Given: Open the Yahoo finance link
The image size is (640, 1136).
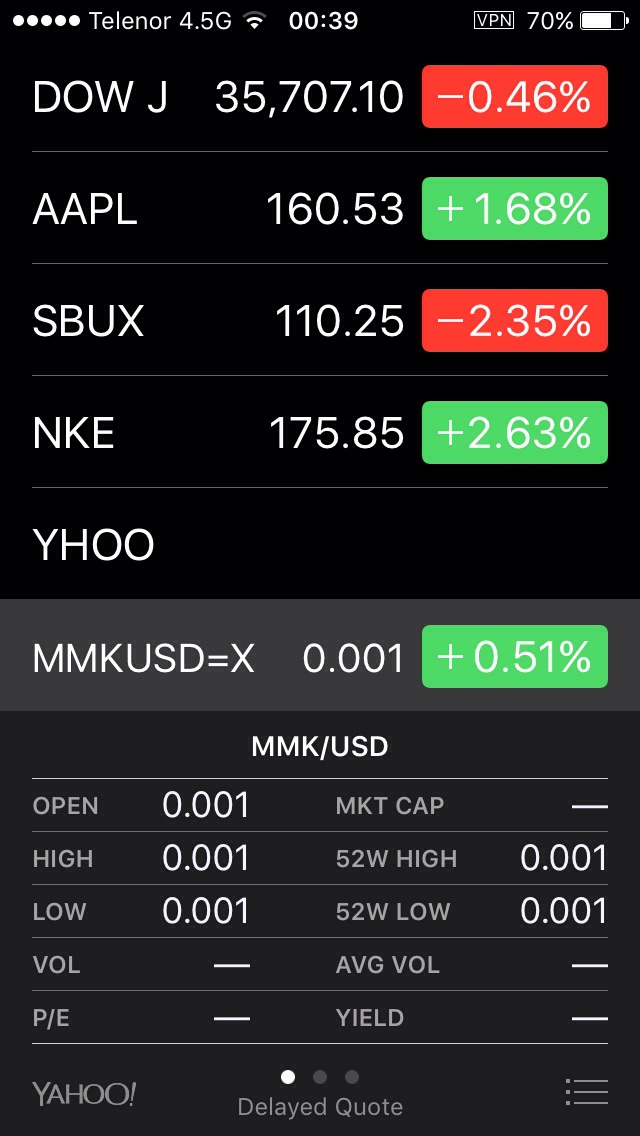Looking at the screenshot, I should click(84, 1093).
